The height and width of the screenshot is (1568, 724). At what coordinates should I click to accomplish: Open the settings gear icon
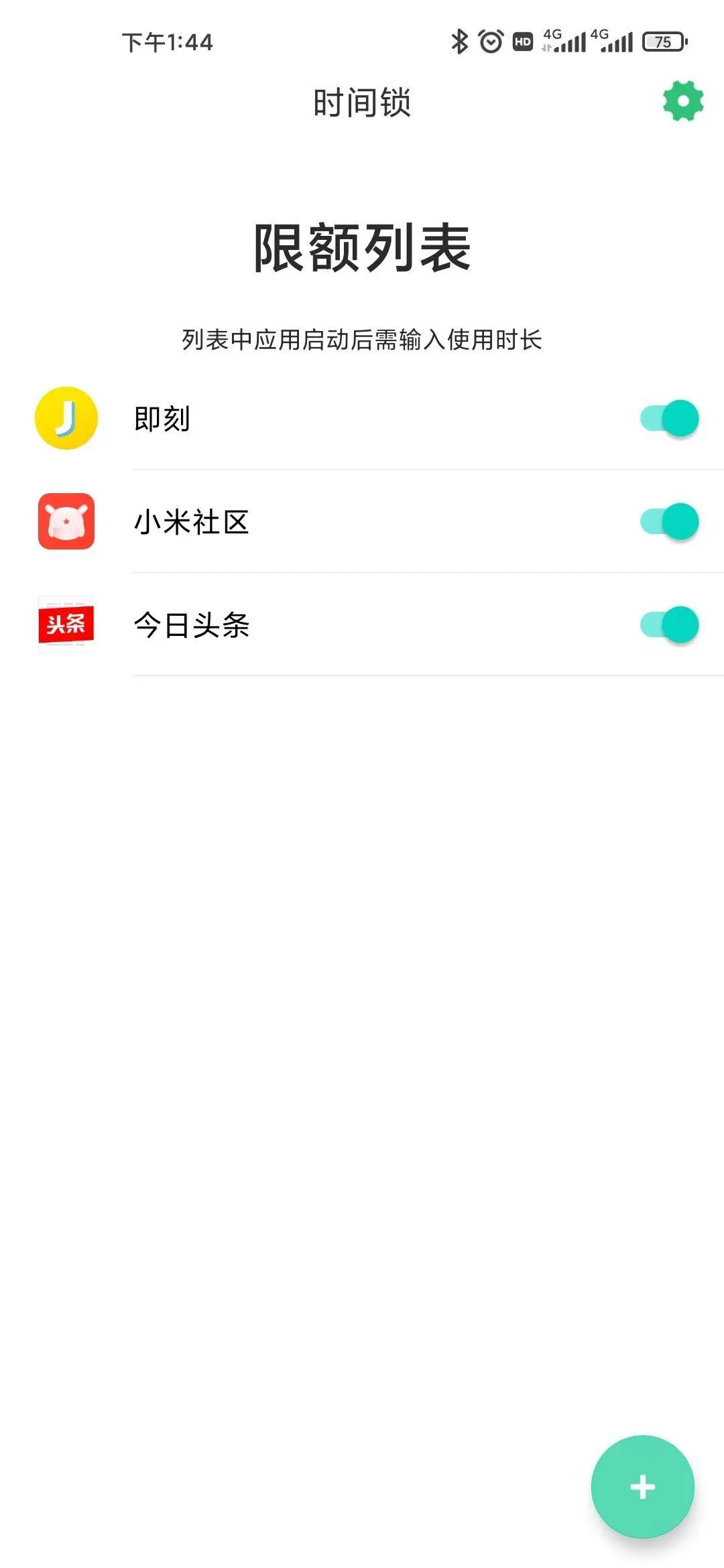point(683,101)
